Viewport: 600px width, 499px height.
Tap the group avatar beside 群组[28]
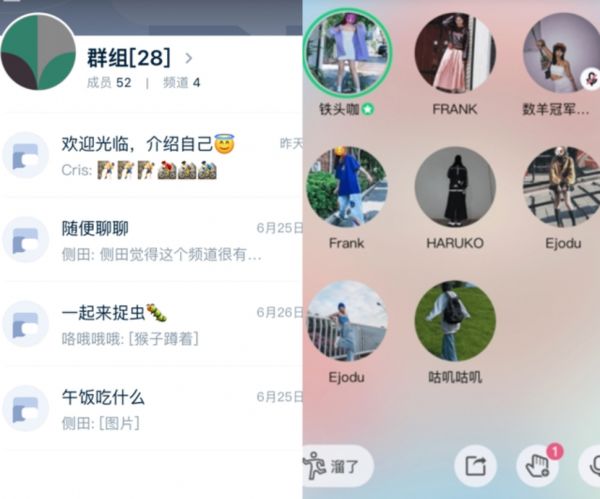click(39, 50)
